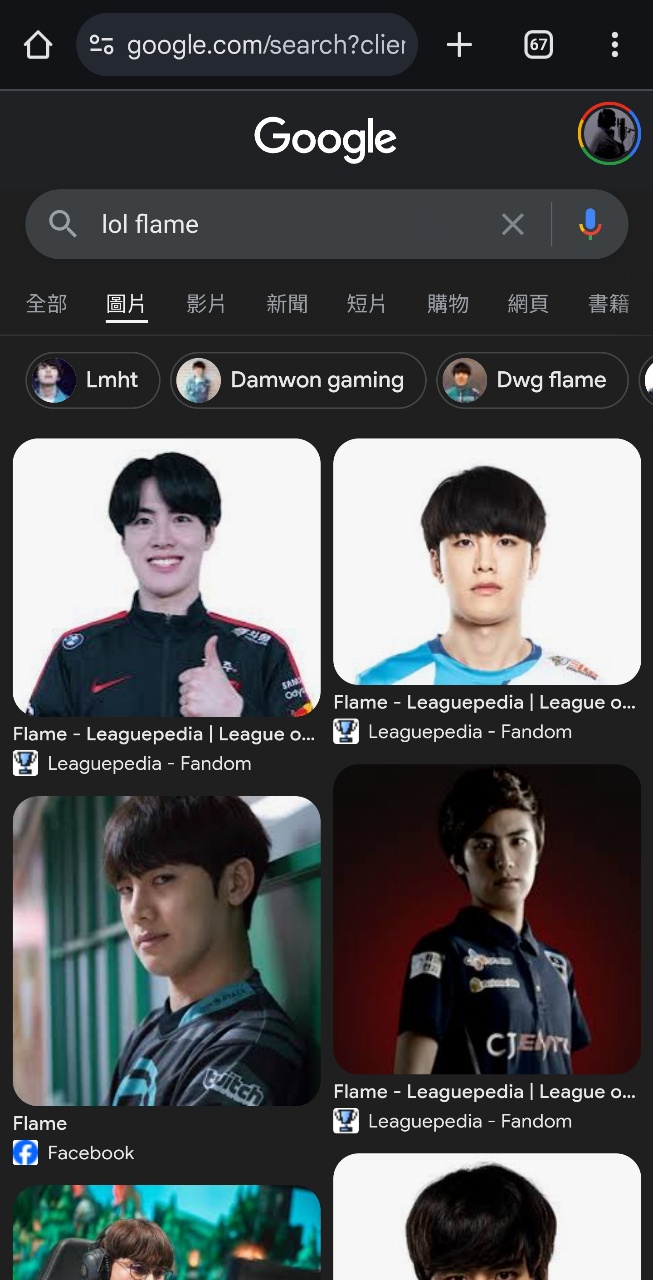This screenshot has height=1280, width=653.
Task: Select the Lmht filter chip
Action: (92, 380)
